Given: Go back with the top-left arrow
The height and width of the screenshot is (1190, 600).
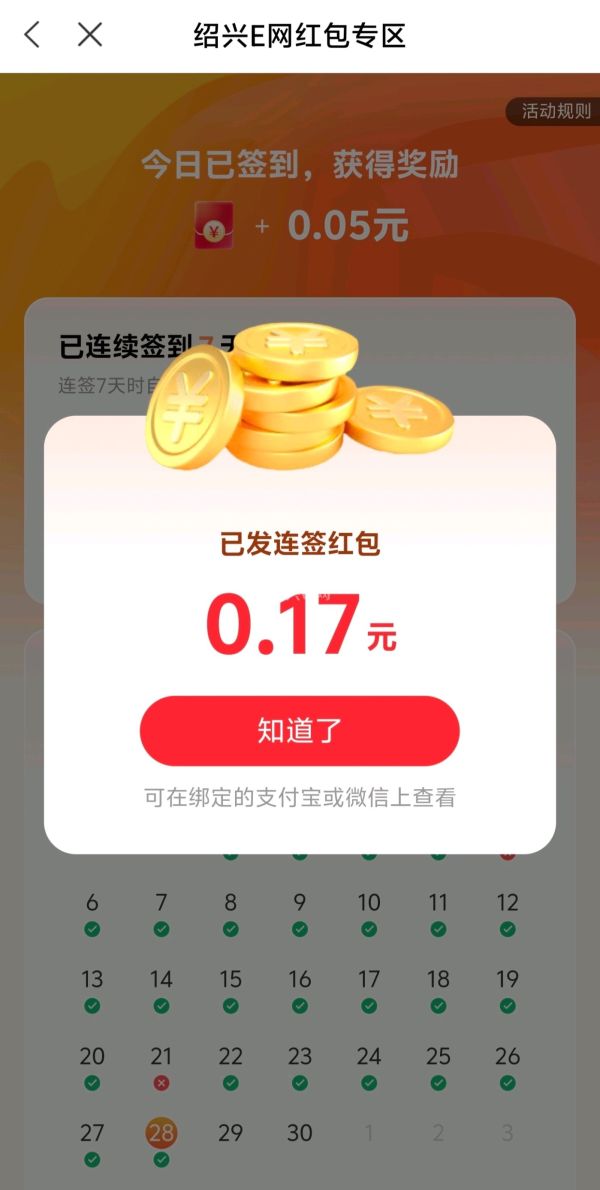Looking at the screenshot, I should [x=31, y=35].
